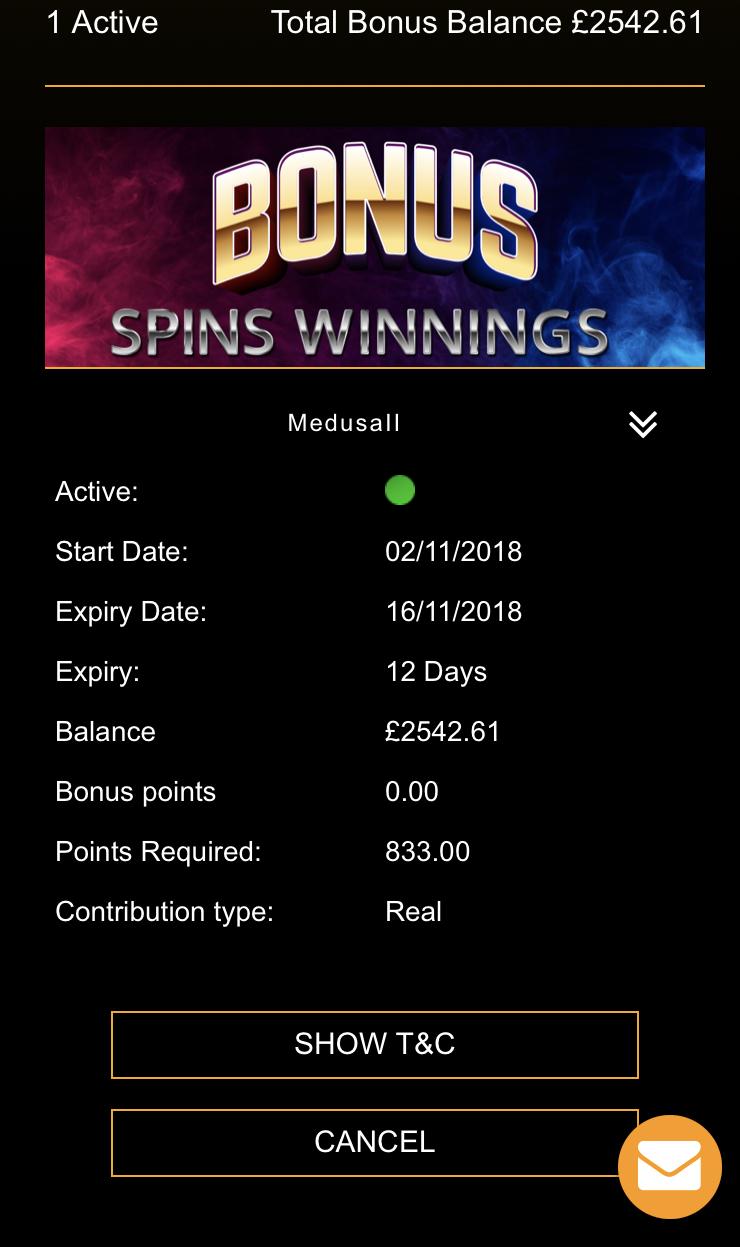The height and width of the screenshot is (1247, 740).
Task: Collapse the MedusaII bonus details chevron
Action: [643, 424]
